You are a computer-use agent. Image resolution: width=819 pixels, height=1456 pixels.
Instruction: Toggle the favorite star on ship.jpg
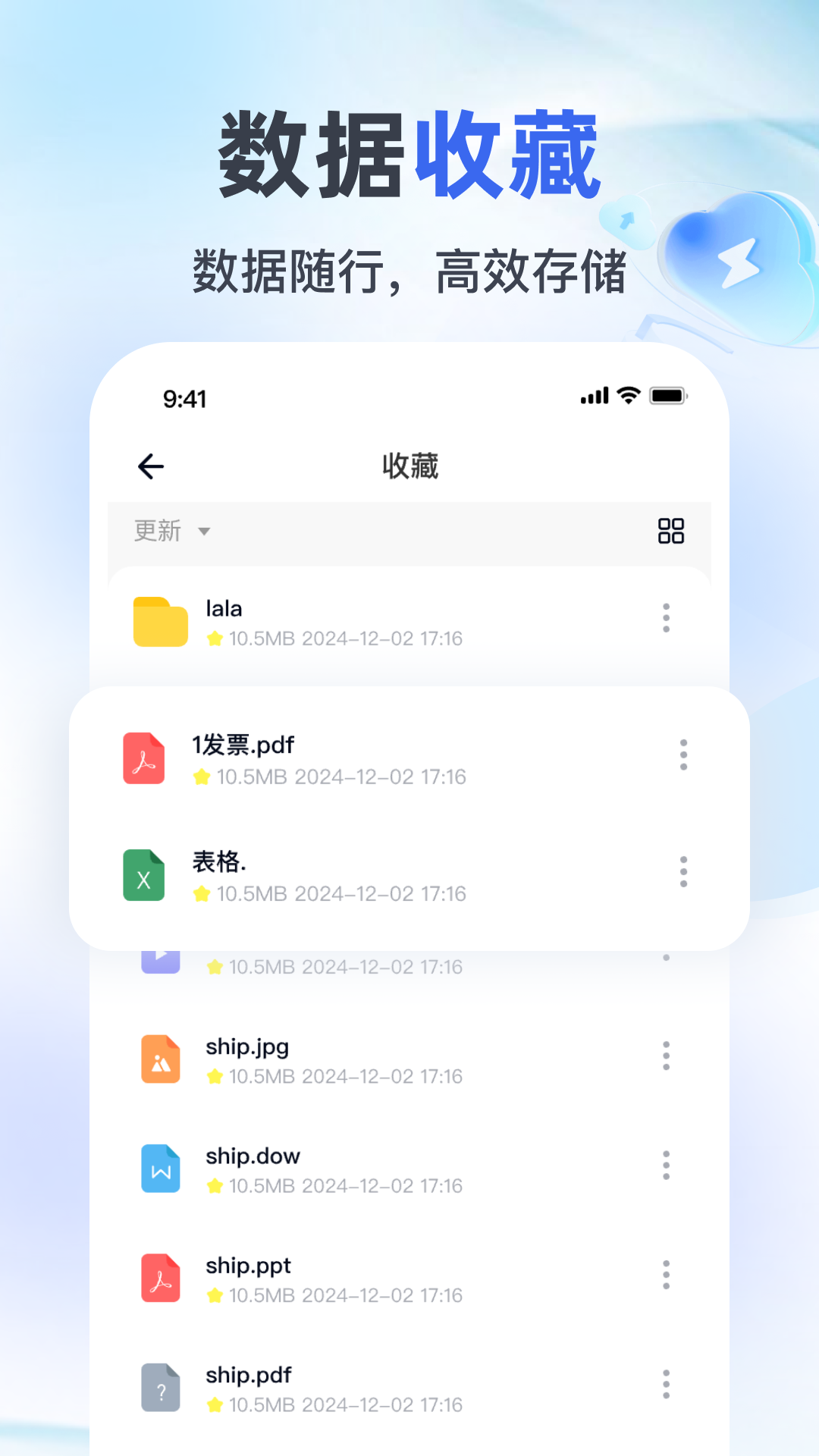click(215, 1076)
